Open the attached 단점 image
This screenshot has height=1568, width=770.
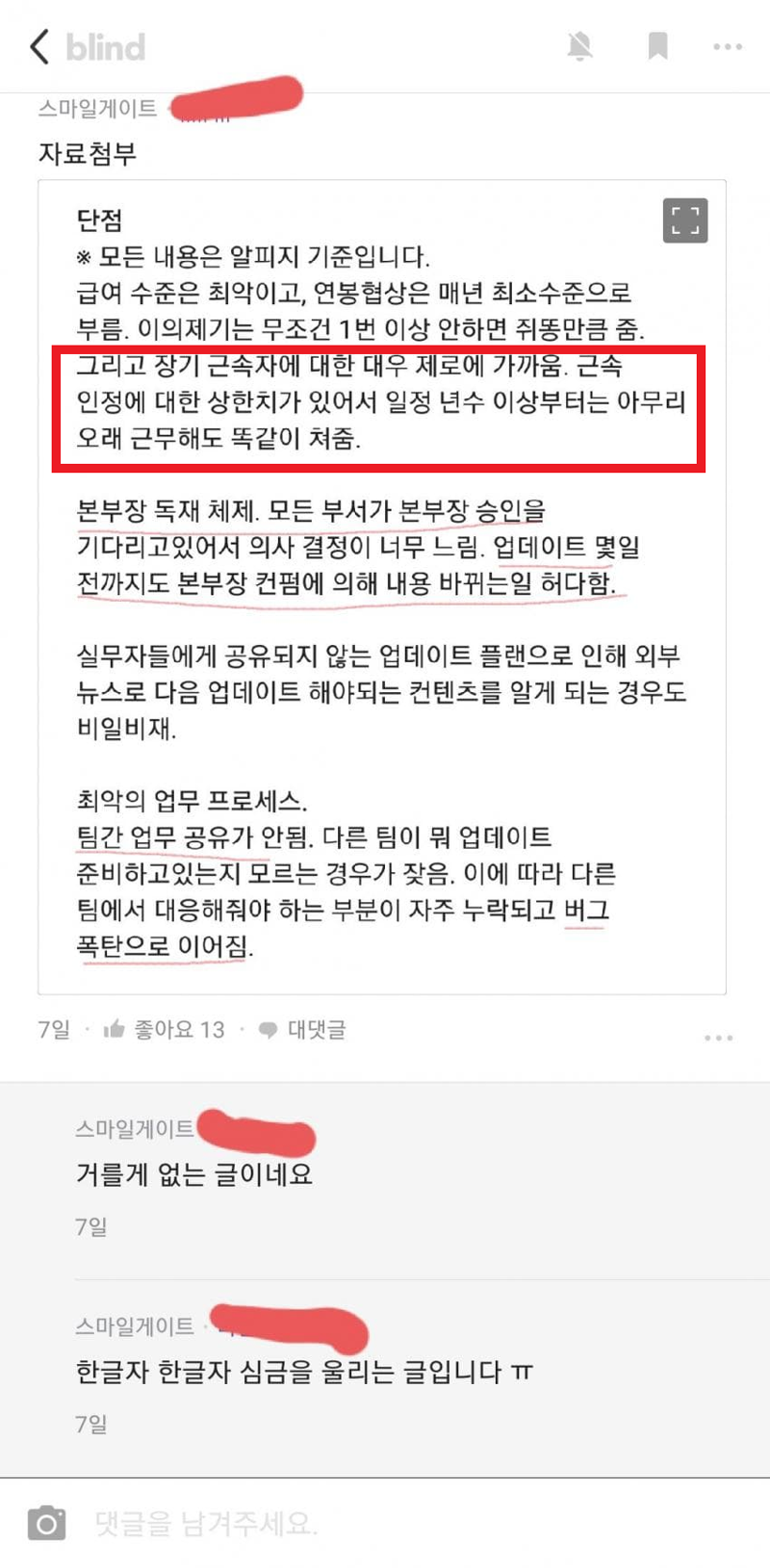click(x=382, y=586)
